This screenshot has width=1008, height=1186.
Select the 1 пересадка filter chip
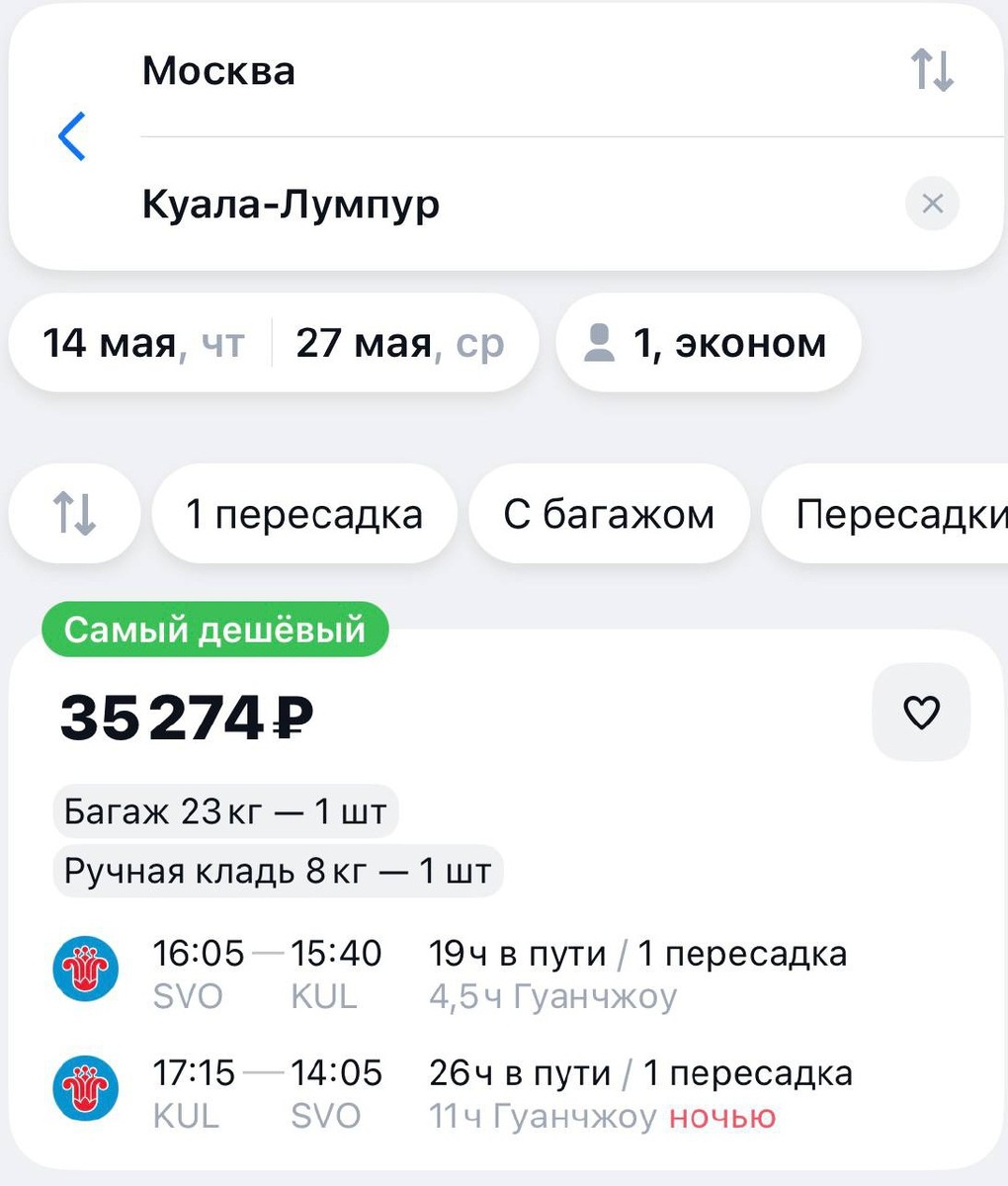[x=303, y=514]
